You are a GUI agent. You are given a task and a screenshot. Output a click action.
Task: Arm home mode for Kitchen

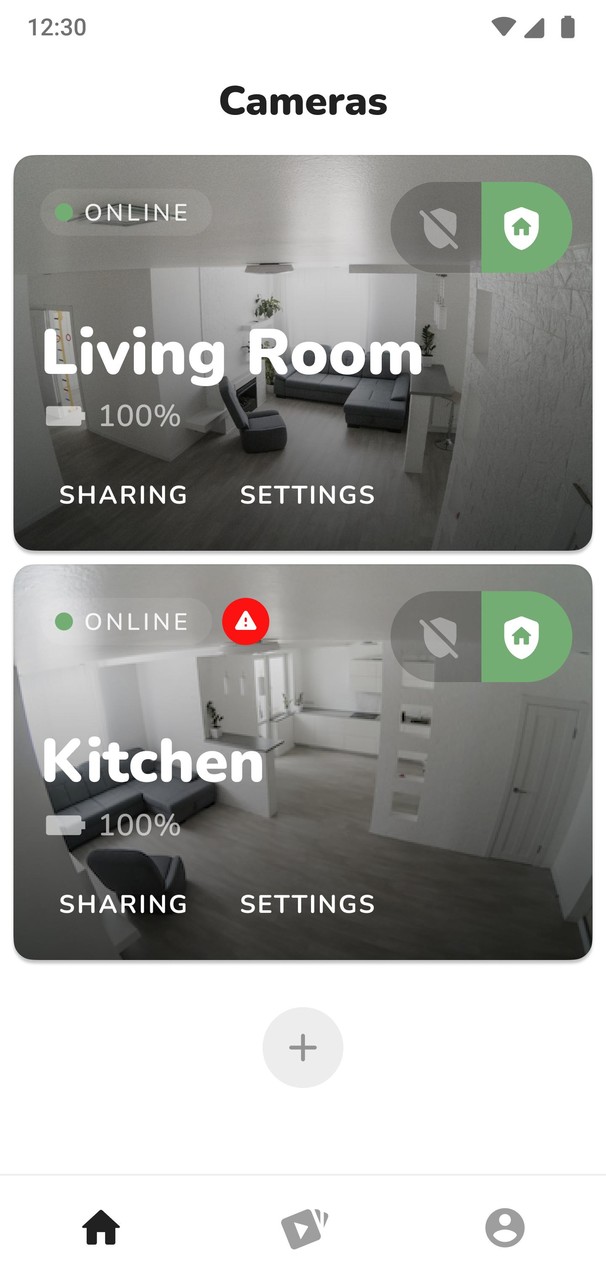pyautogui.click(x=521, y=637)
